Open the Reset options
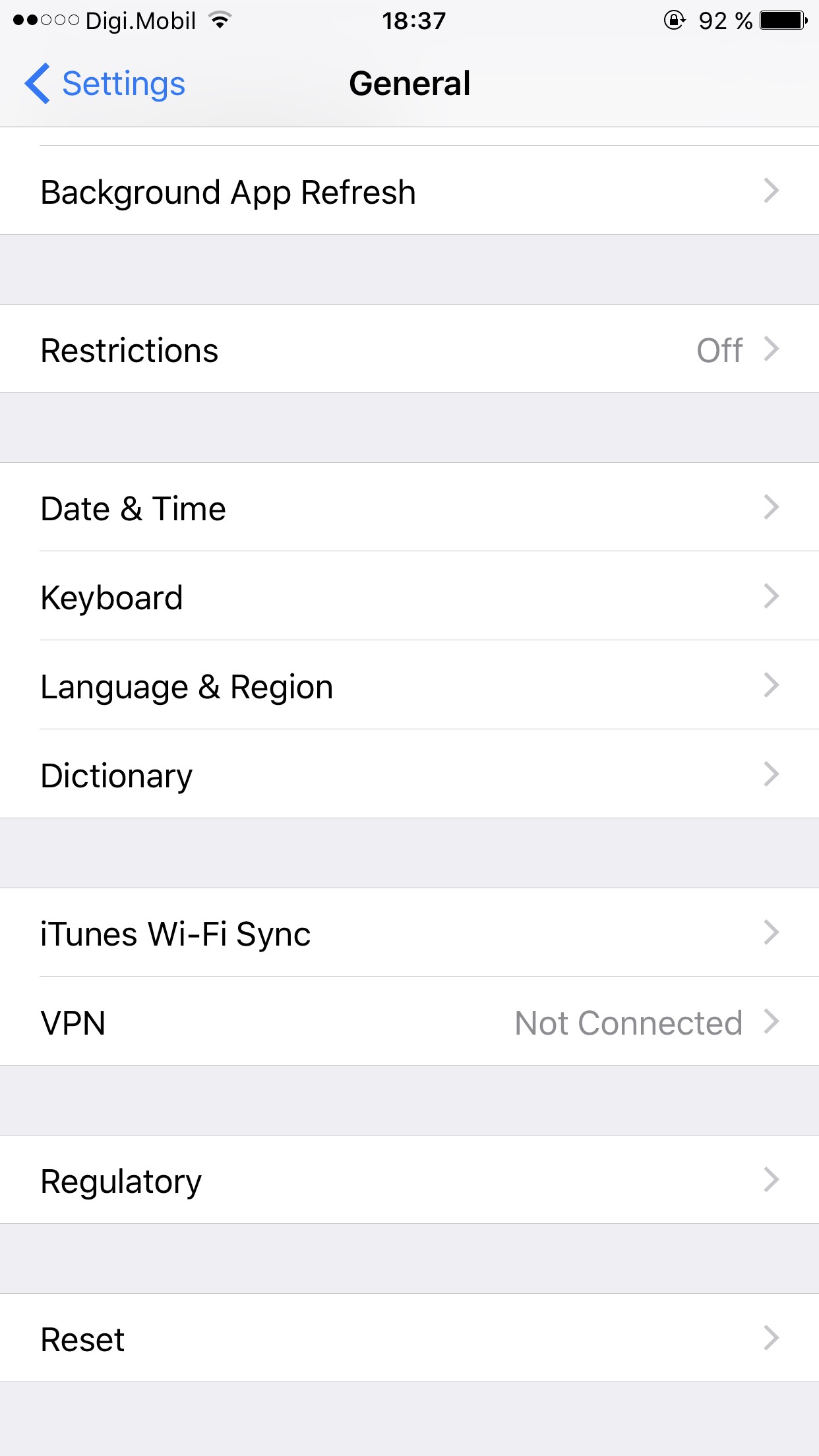Viewport: 819px width, 1456px height. click(409, 1339)
